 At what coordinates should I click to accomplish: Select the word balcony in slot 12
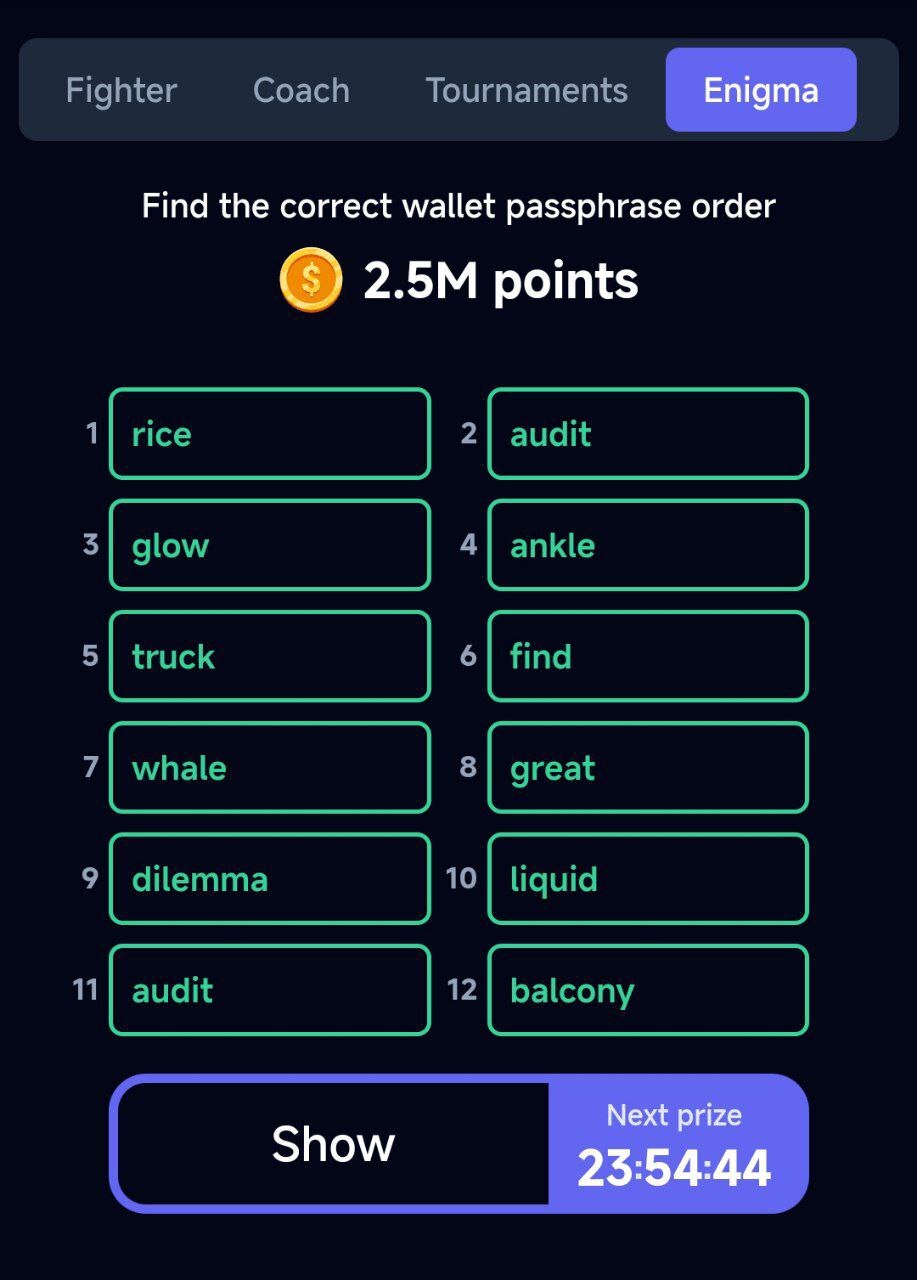[647, 990]
